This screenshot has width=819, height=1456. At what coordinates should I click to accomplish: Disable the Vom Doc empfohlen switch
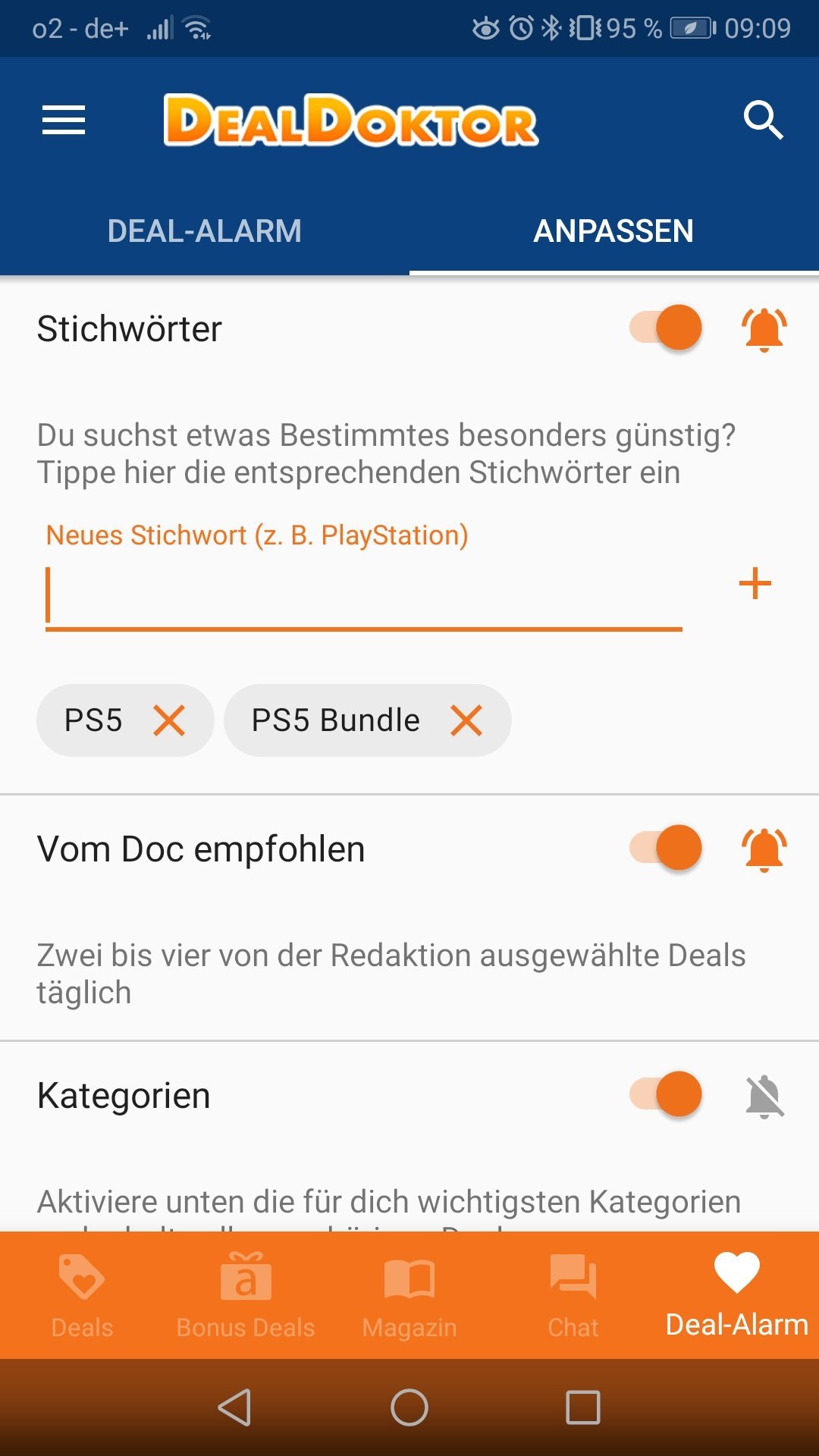click(x=666, y=848)
